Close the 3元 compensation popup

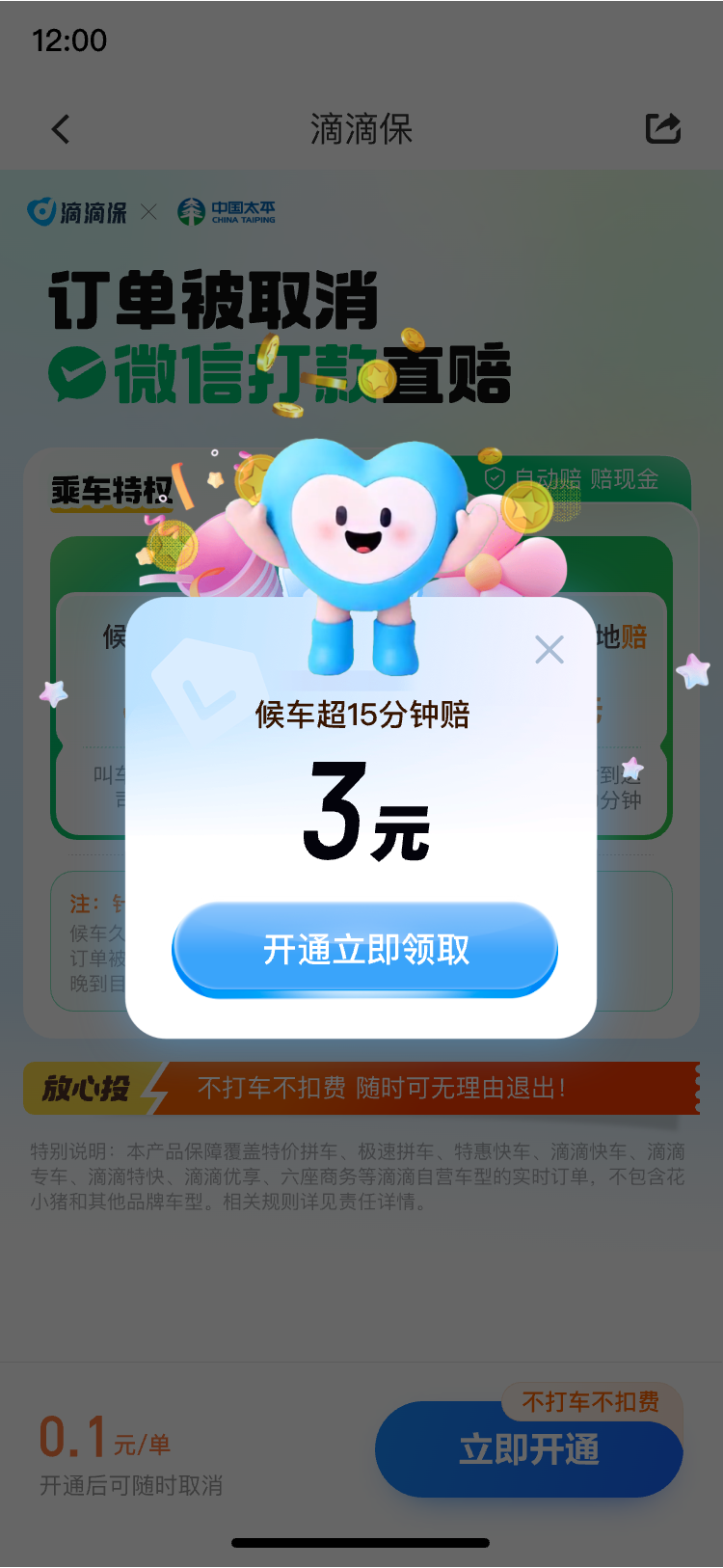pos(549,650)
